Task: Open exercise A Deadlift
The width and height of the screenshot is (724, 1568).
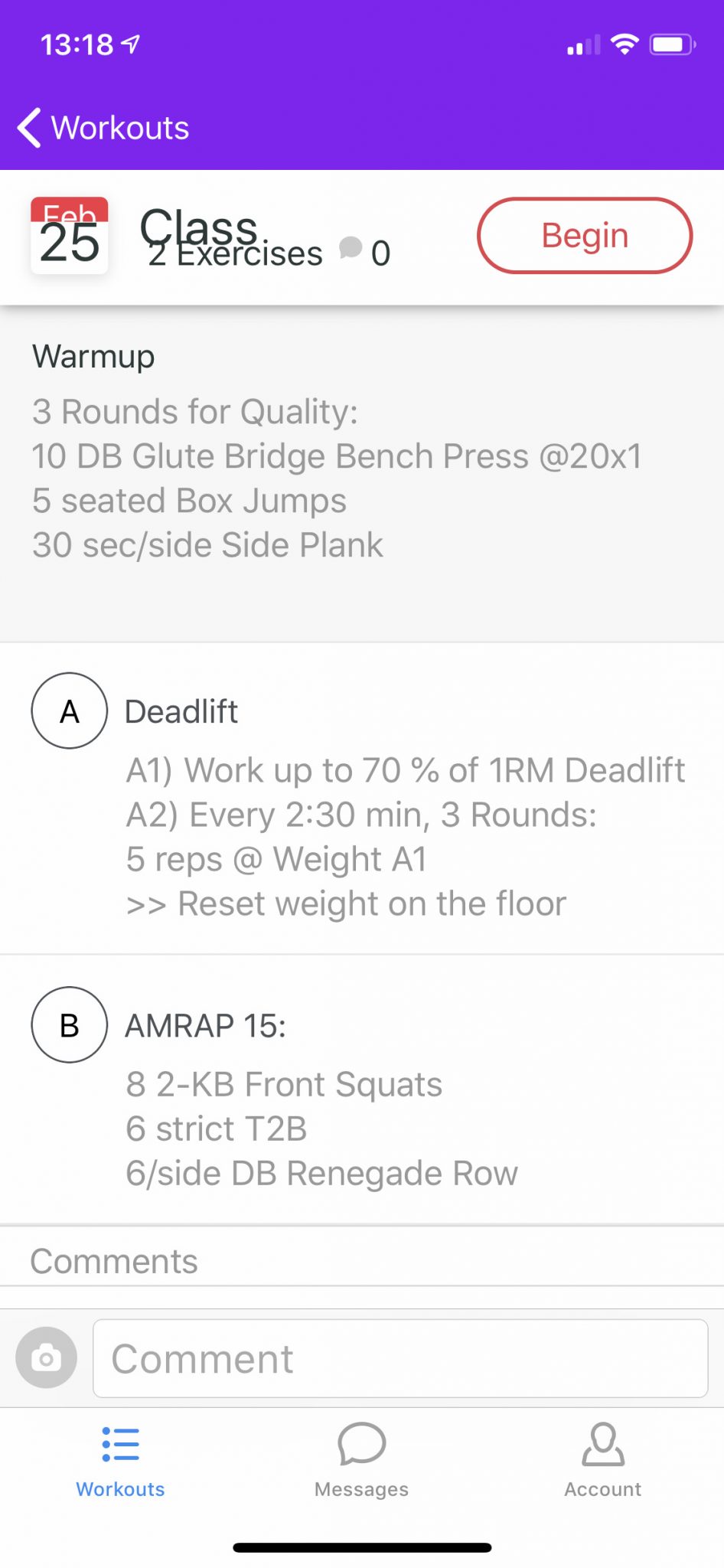Action: click(362, 798)
